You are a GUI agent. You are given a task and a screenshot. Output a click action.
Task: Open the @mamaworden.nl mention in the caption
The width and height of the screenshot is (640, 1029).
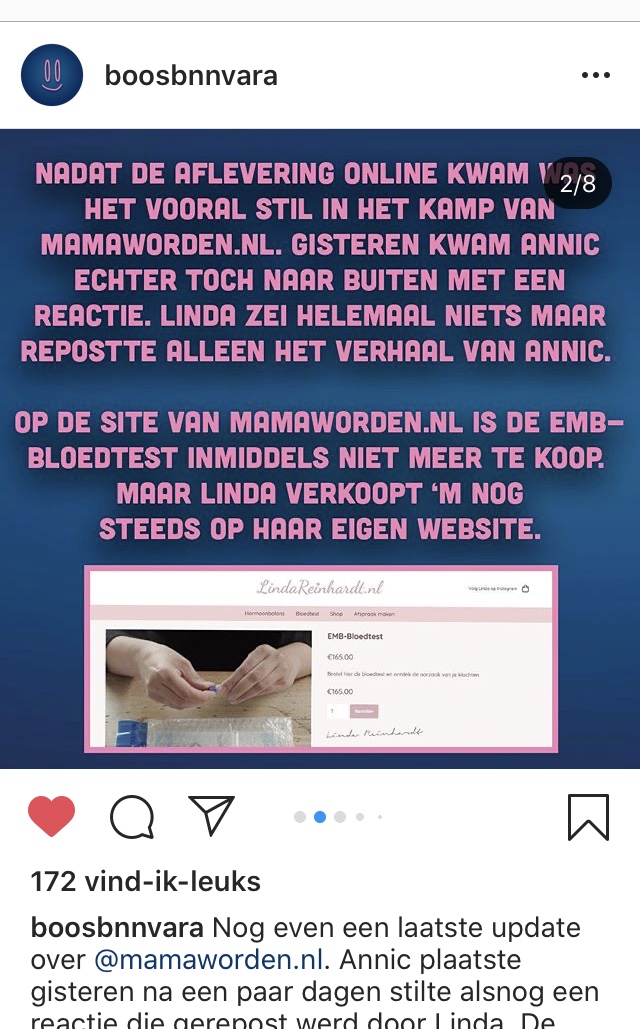point(209,959)
